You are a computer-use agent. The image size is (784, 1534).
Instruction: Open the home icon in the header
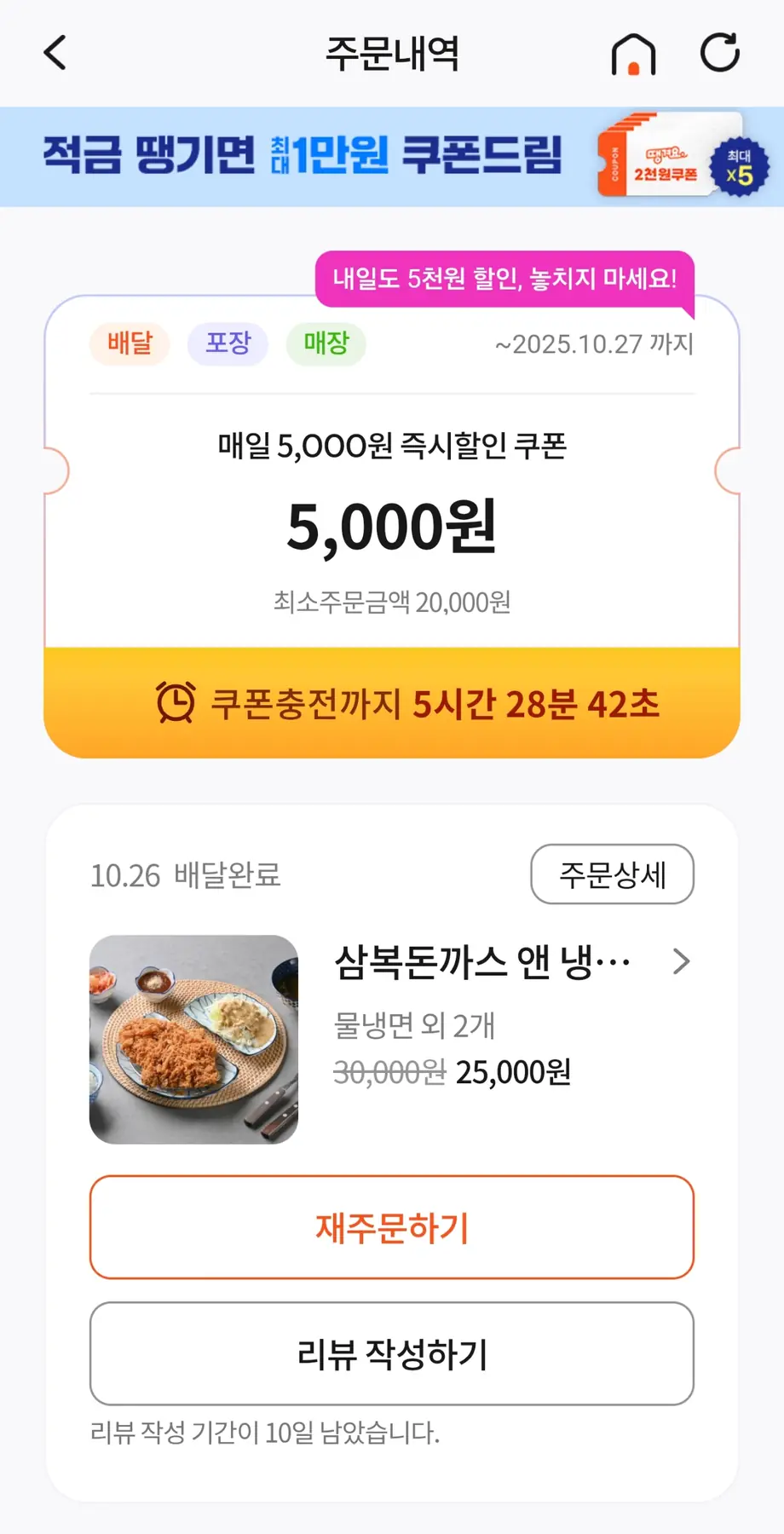[633, 55]
